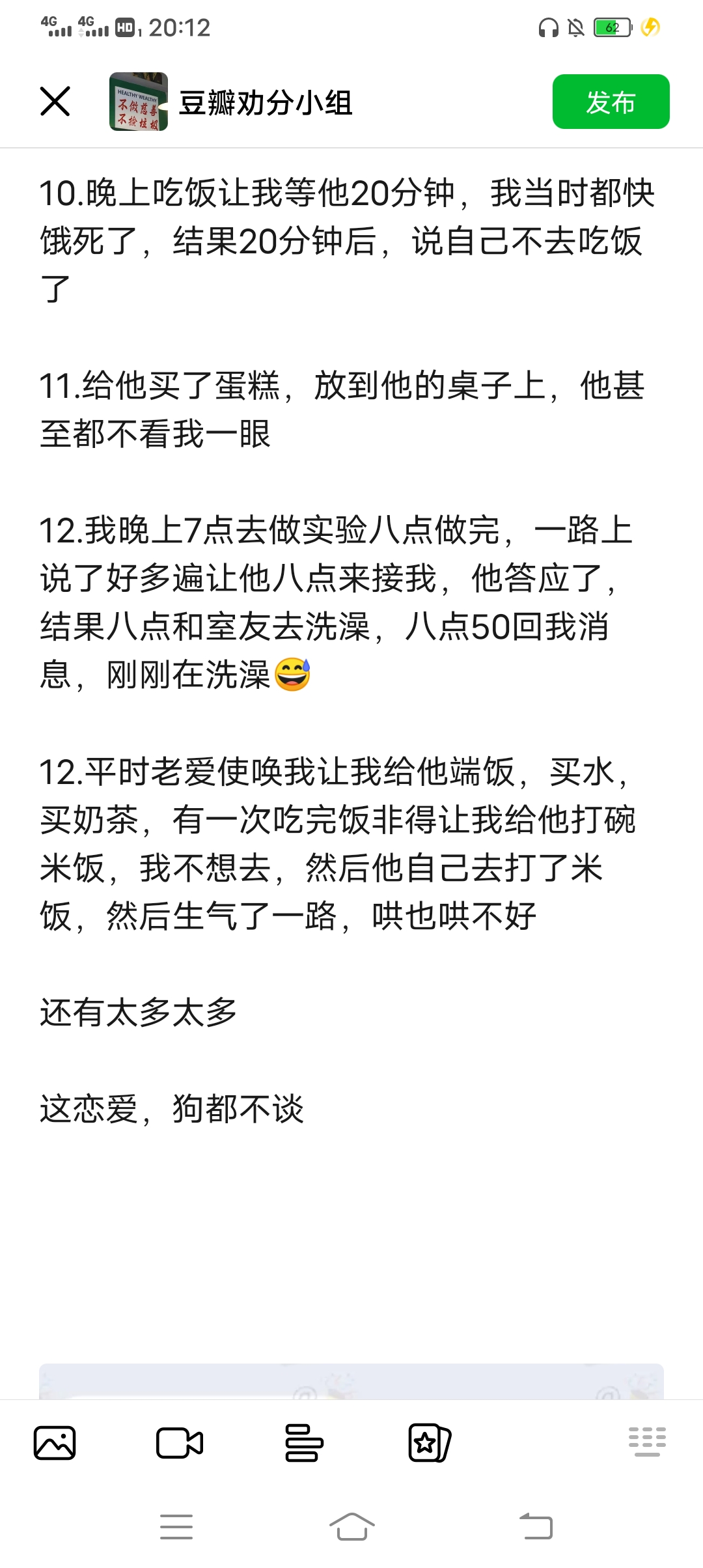Open the recent apps menu
The width and height of the screenshot is (703, 1568).
(176, 1527)
